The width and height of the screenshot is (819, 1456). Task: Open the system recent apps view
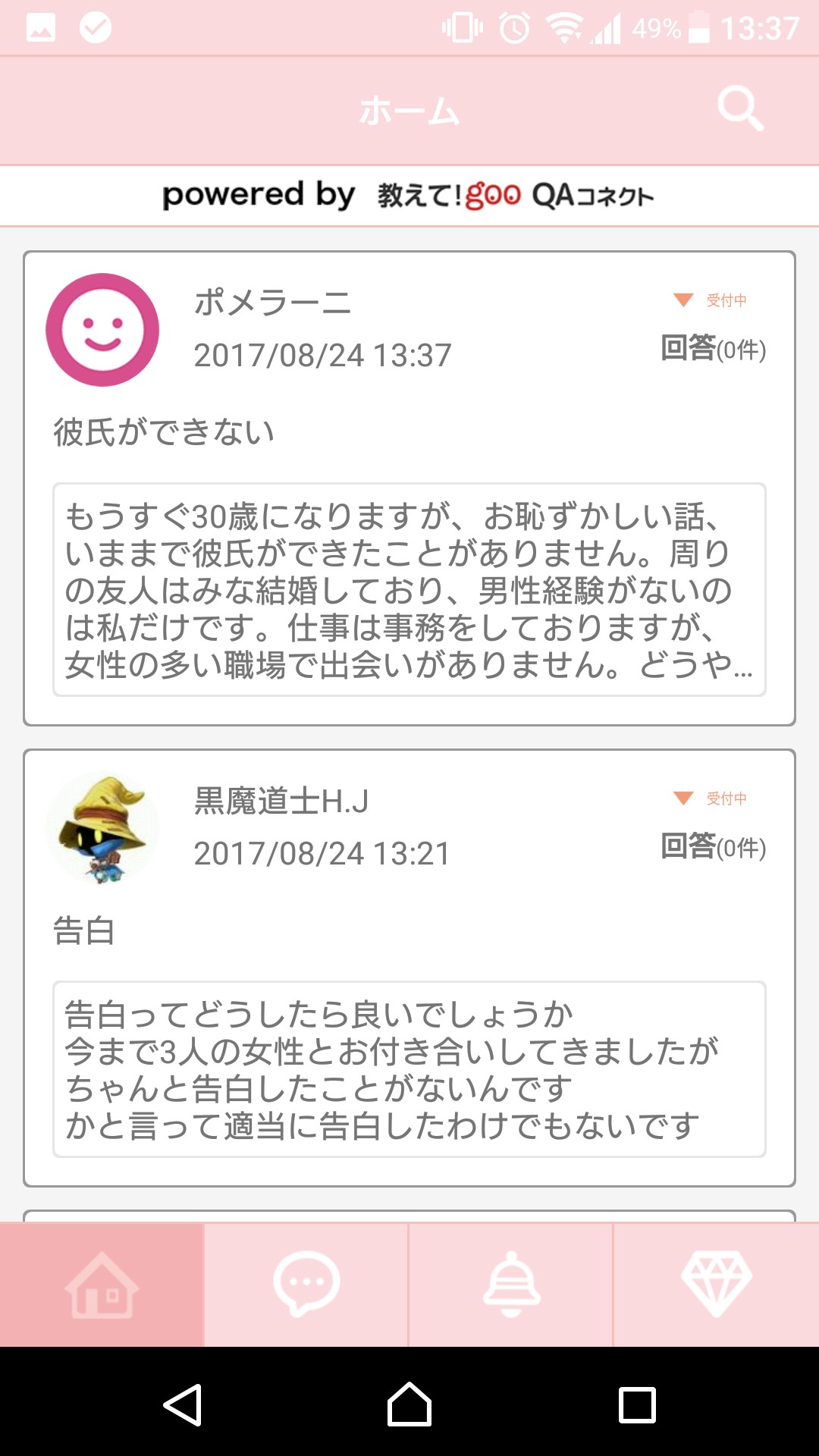(x=637, y=1404)
